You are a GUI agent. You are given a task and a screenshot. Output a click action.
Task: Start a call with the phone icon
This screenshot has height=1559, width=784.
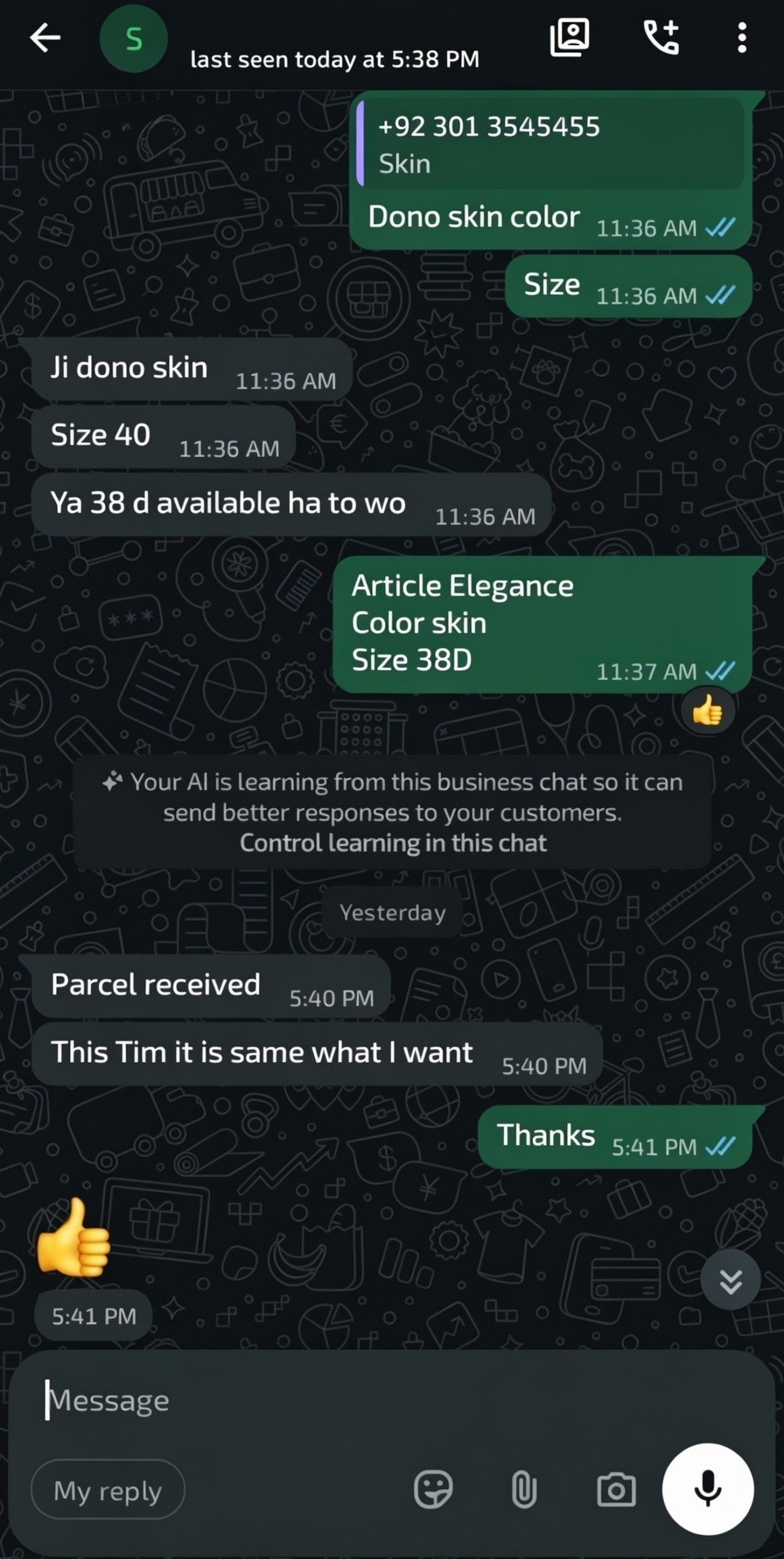661,38
